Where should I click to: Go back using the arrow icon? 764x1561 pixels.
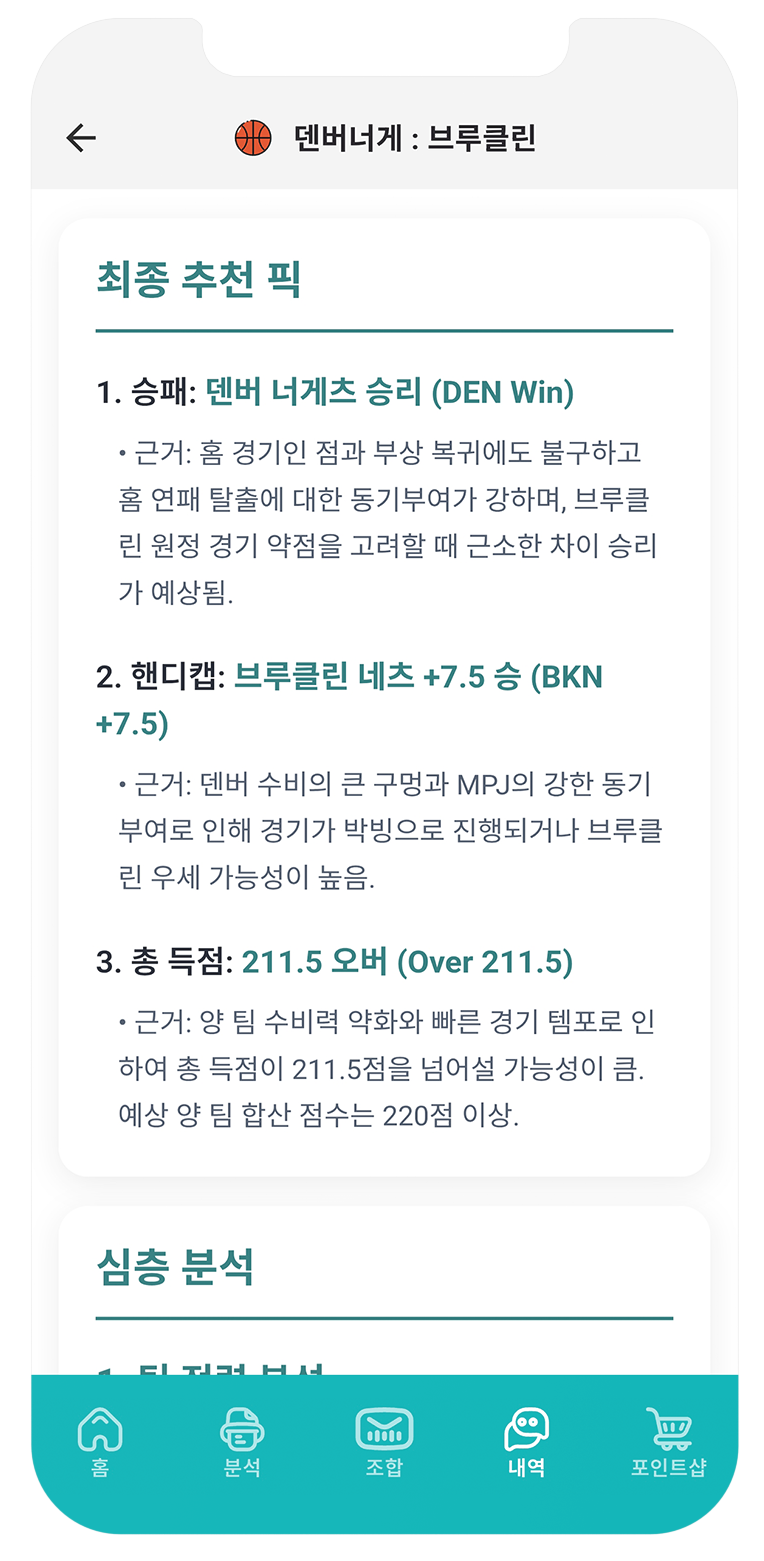(81, 138)
